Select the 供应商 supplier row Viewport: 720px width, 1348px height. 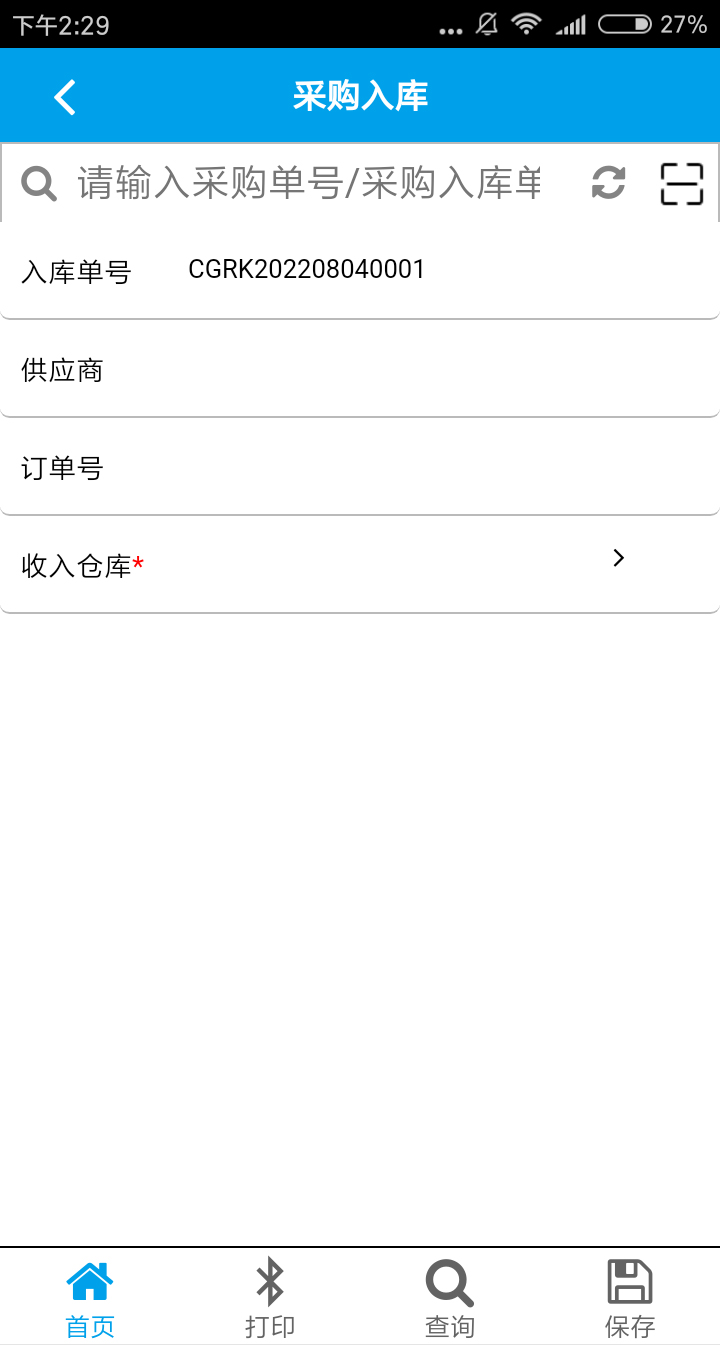[x=360, y=369]
